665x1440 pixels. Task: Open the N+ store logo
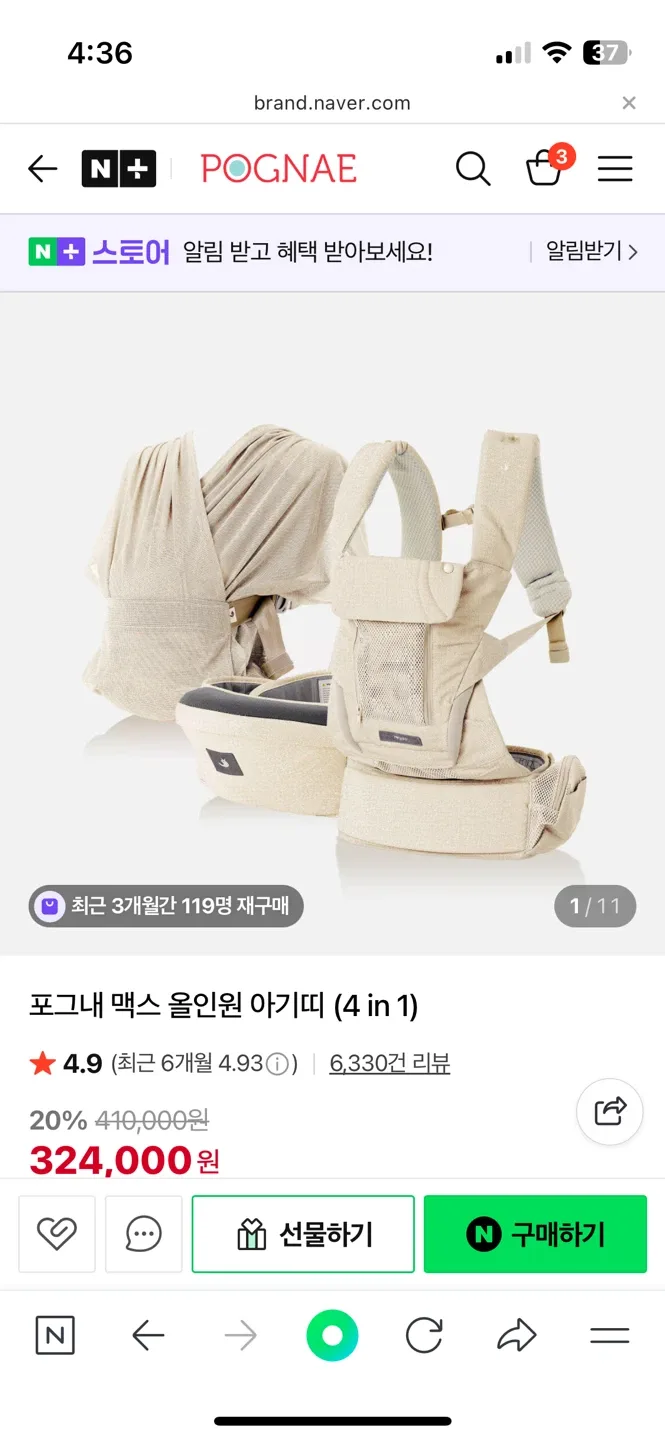point(118,168)
